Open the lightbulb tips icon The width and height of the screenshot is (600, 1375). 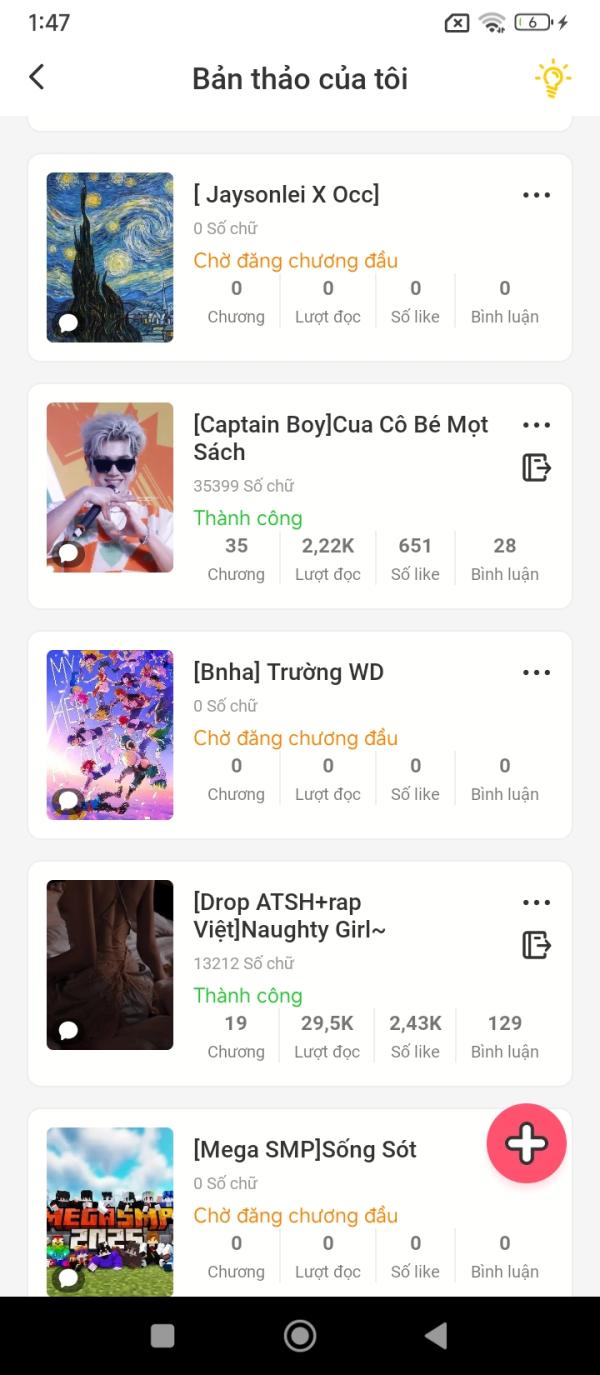click(x=552, y=78)
